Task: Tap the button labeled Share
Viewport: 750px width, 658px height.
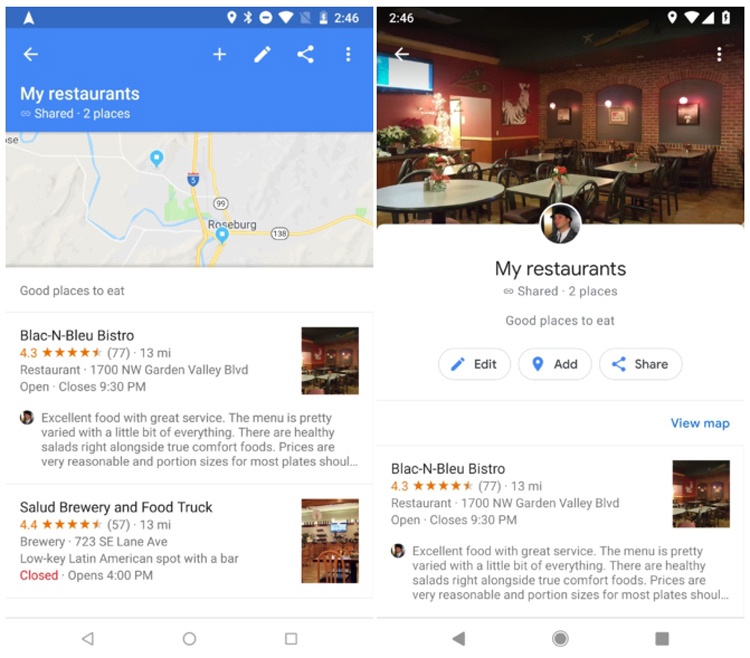Action: (x=640, y=364)
